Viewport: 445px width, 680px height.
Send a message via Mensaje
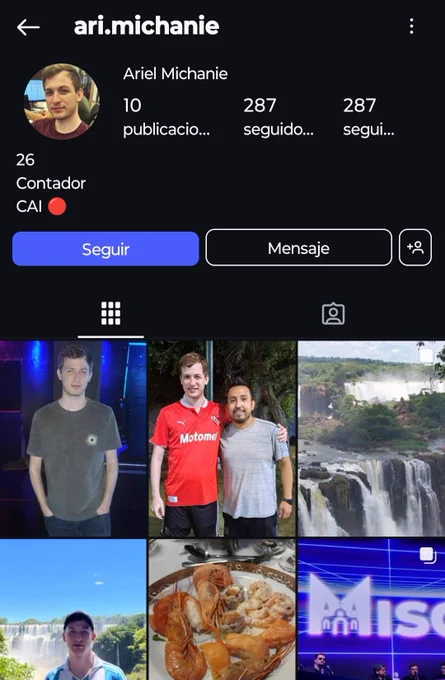click(298, 248)
